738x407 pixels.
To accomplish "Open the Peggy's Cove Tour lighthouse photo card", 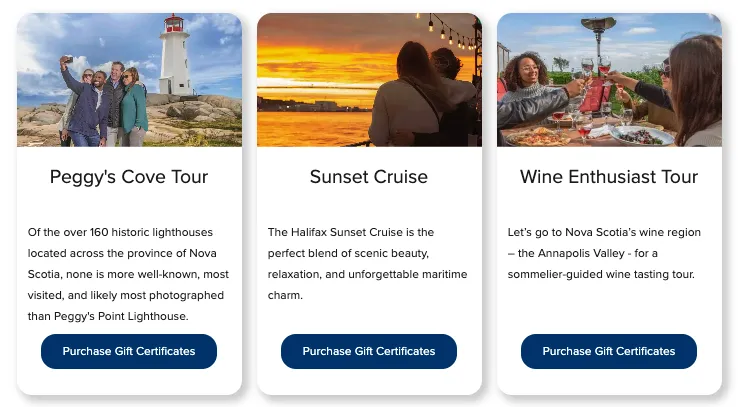I will (x=129, y=80).
